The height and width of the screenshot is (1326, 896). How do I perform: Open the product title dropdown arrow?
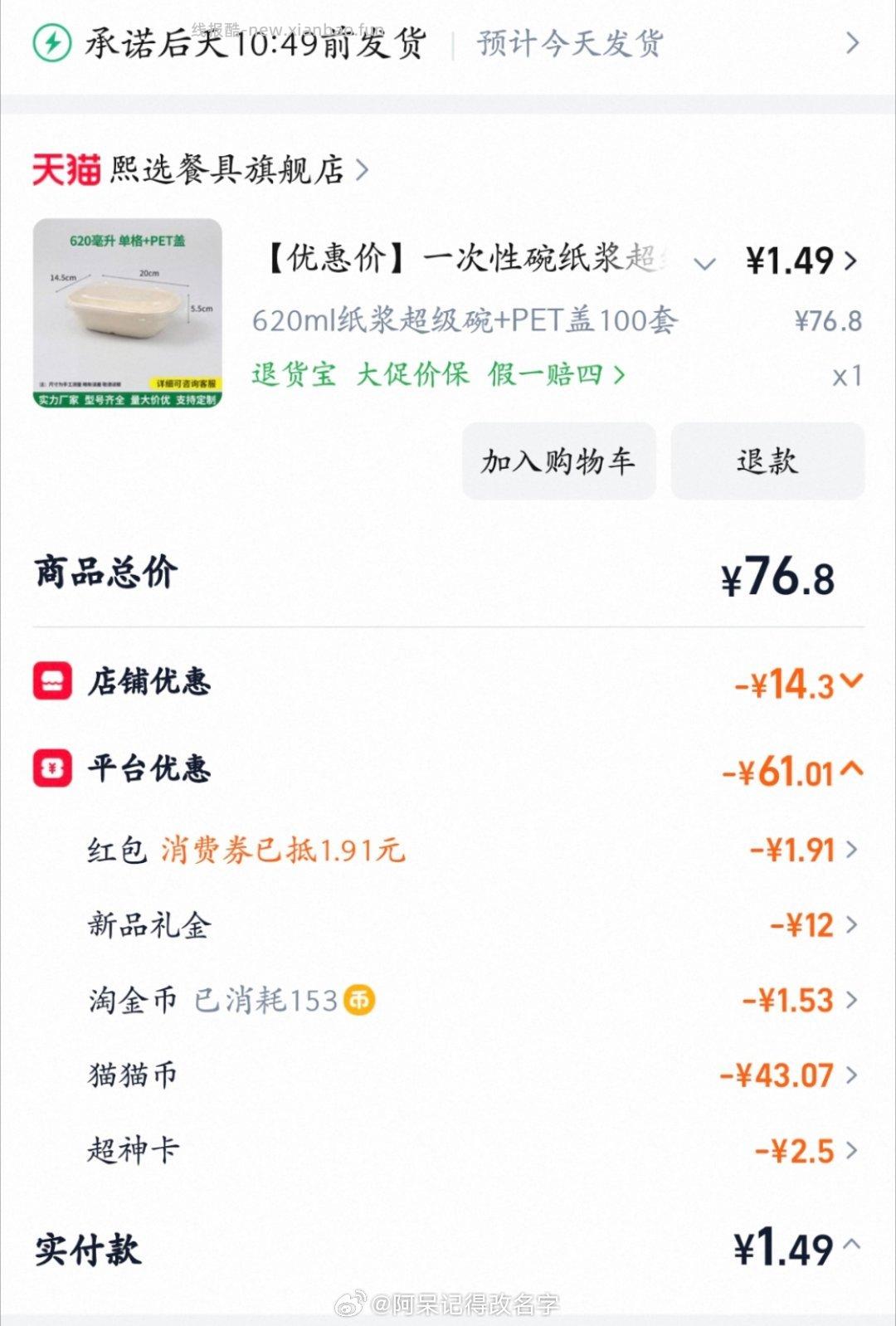(702, 262)
